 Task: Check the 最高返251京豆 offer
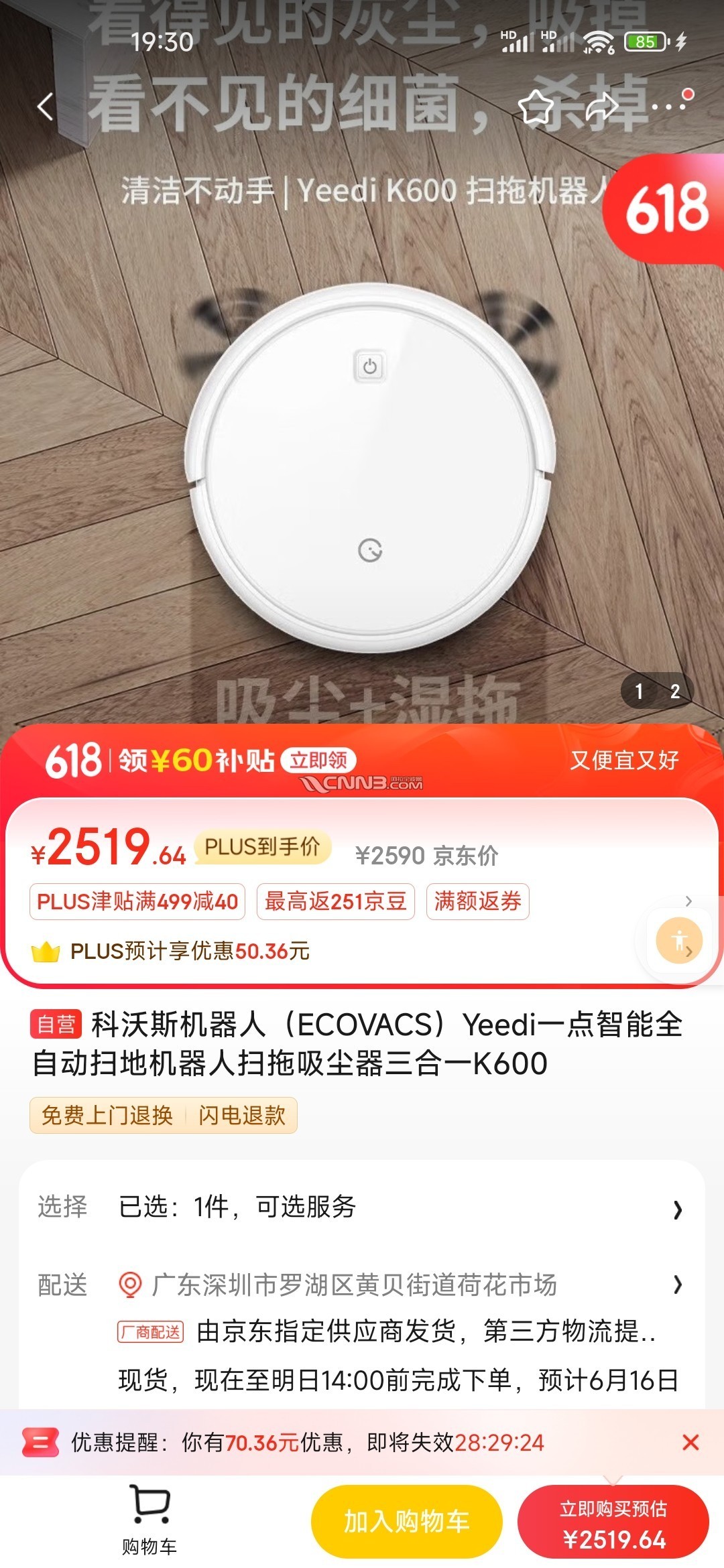pos(335,901)
